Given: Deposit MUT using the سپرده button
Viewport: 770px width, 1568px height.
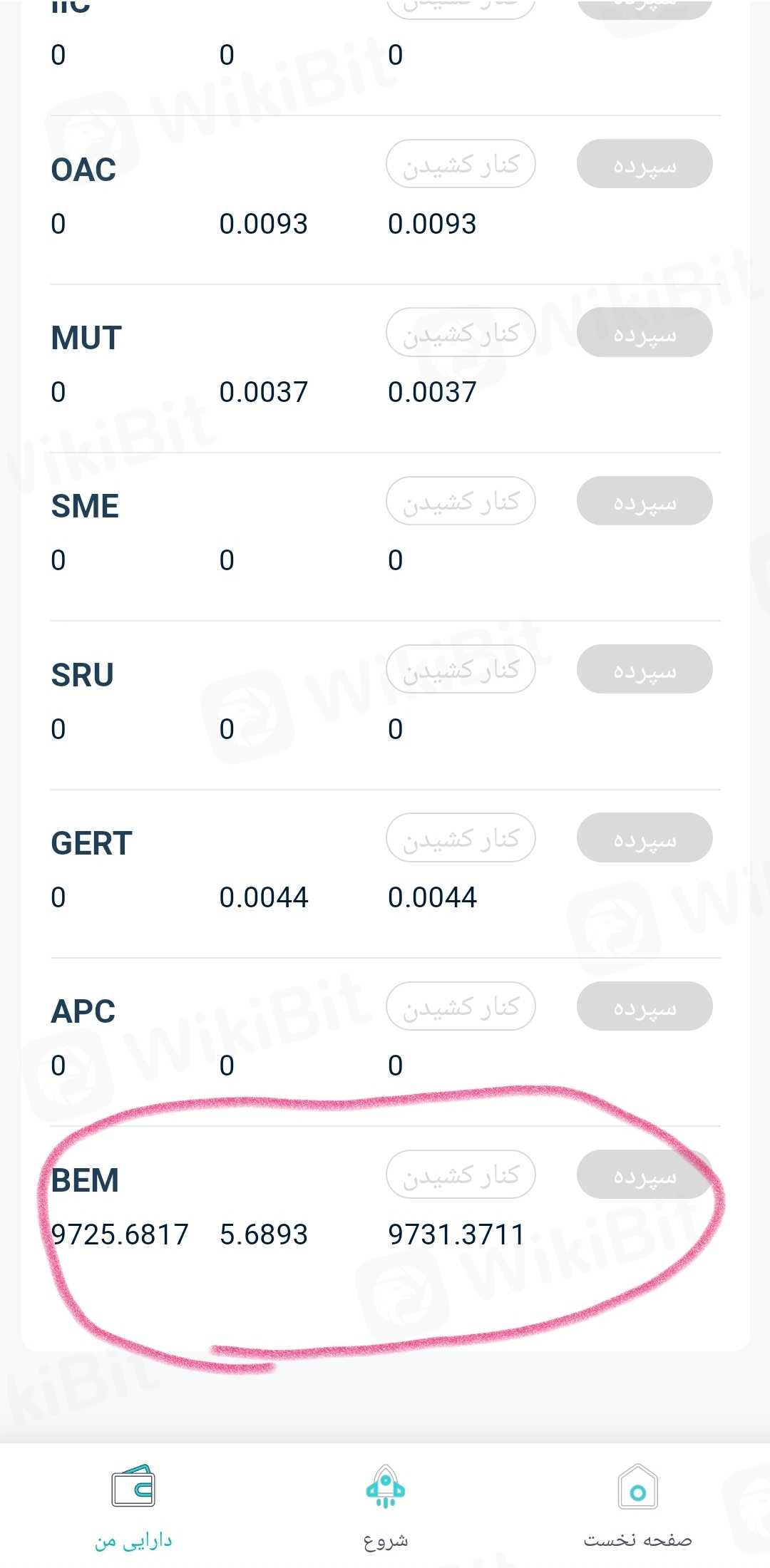Looking at the screenshot, I should coord(645,333).
